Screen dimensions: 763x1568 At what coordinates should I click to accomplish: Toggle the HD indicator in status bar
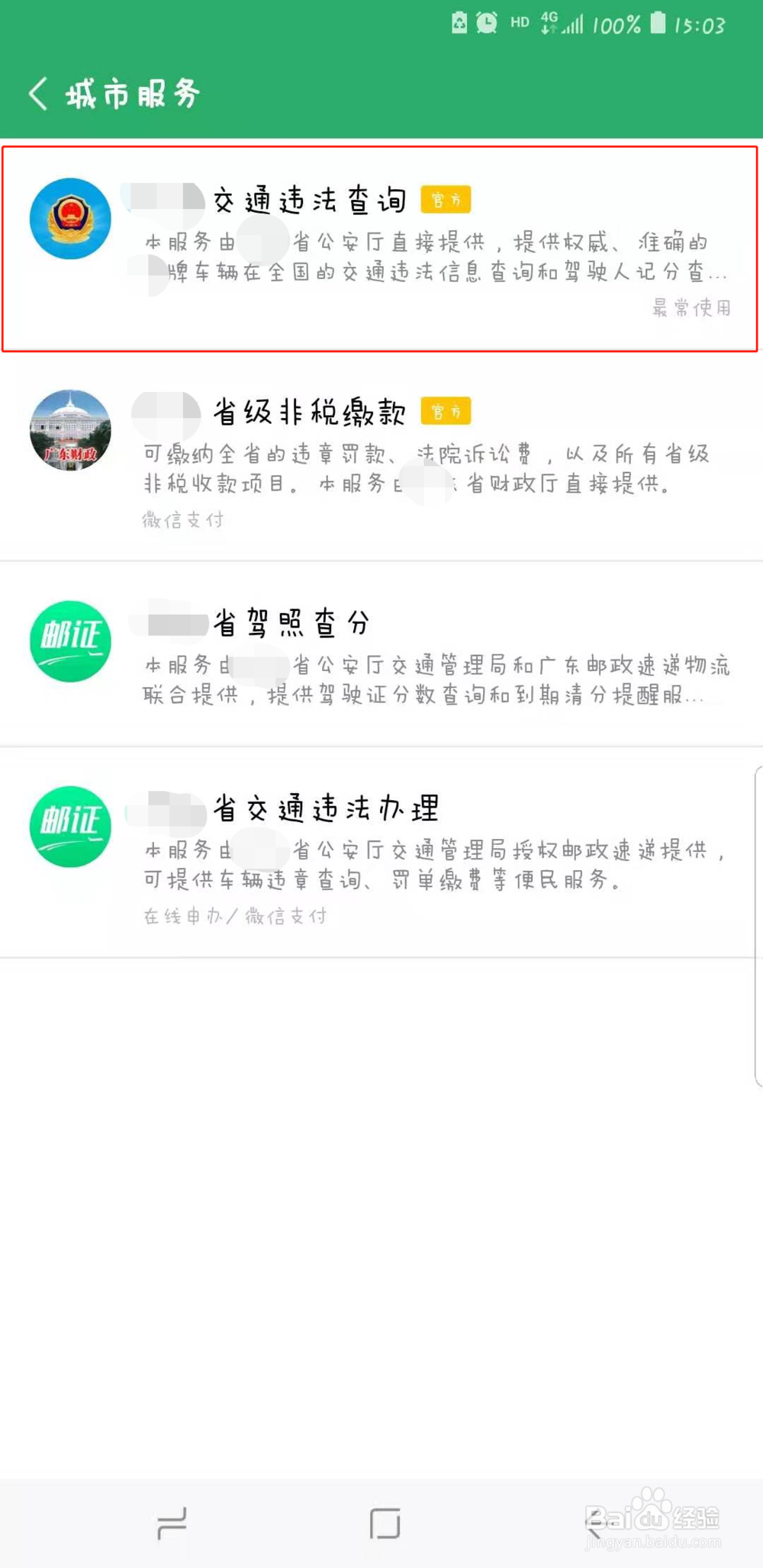519,23
